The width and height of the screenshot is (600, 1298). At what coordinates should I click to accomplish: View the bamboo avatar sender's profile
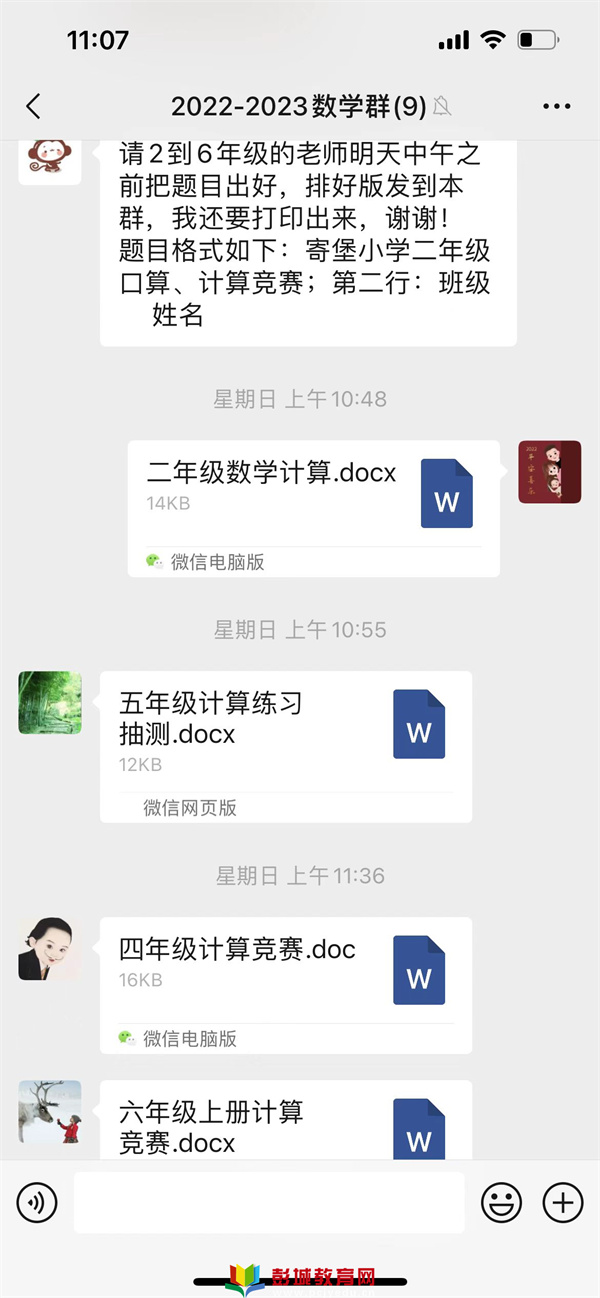[50, 702]
